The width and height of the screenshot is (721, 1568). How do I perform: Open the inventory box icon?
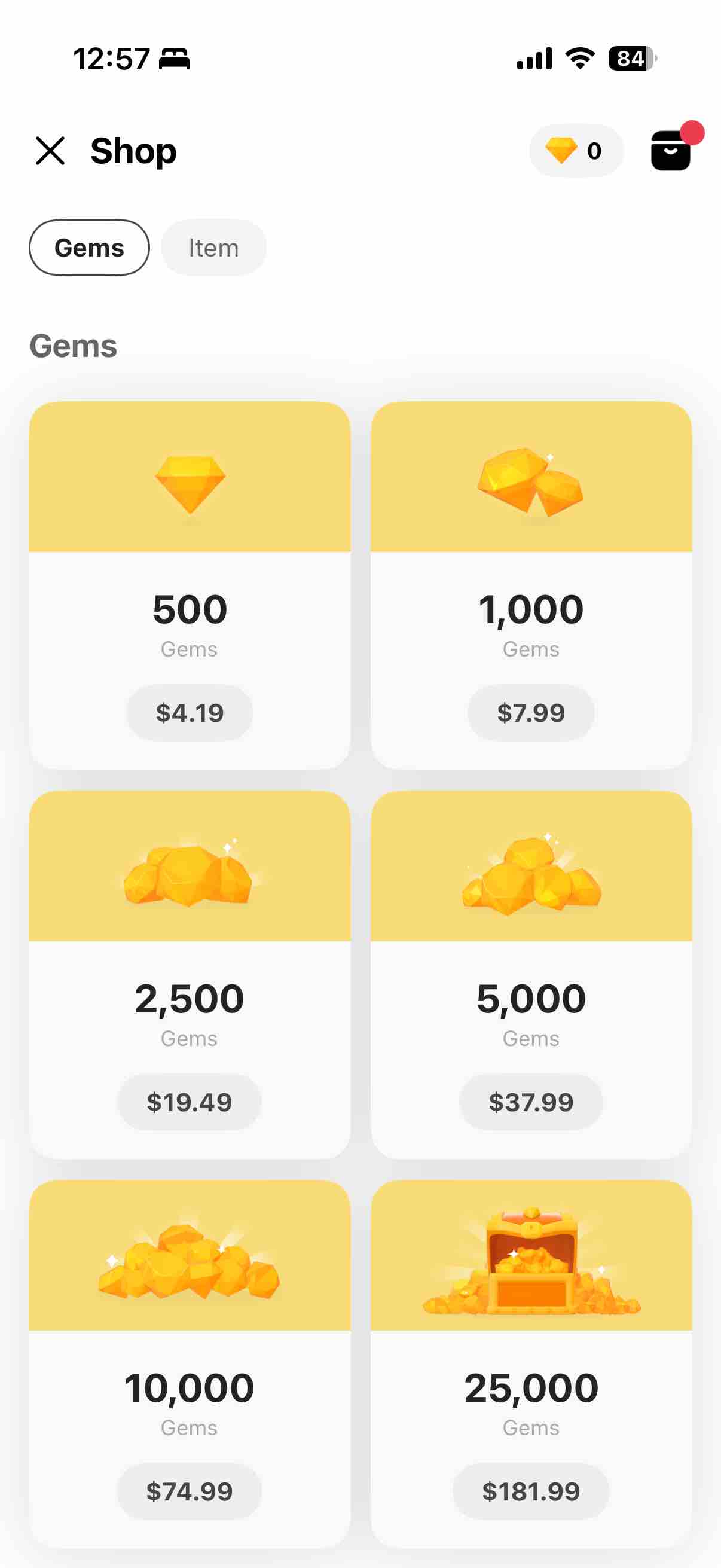click(671, 150)
